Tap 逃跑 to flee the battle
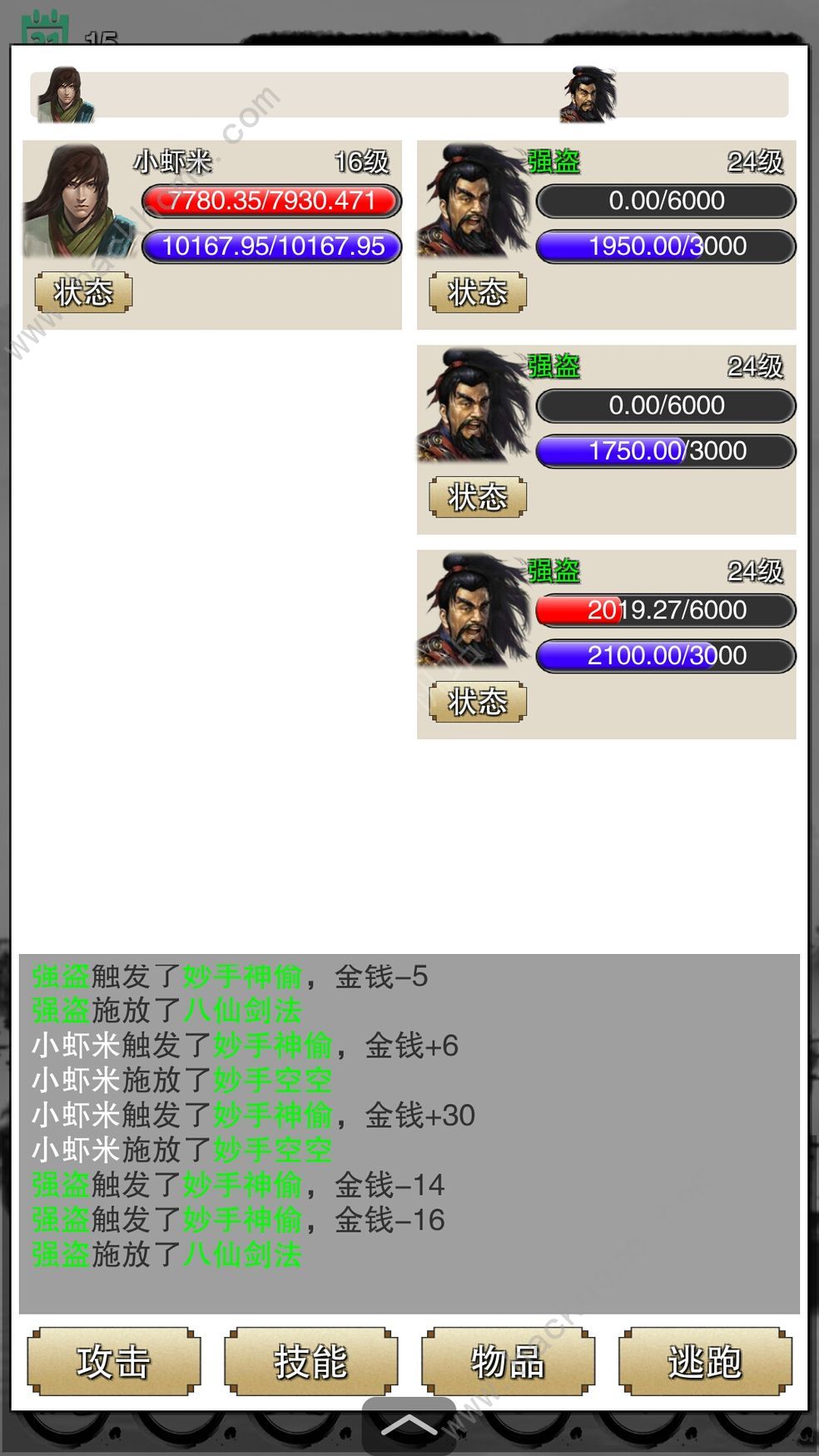The image size is (819, 1456). (705, 1362)
